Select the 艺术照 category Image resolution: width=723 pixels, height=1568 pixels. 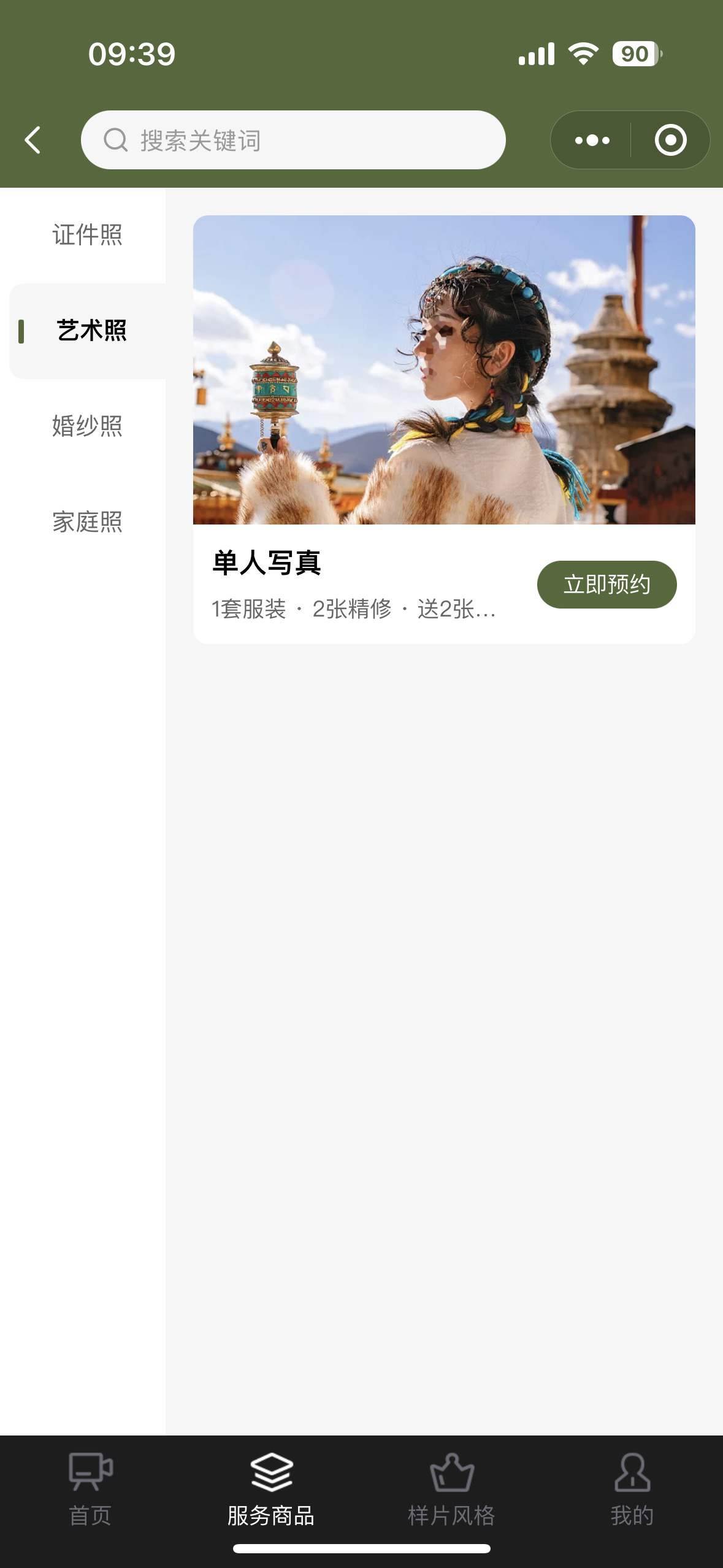point(91,331)
